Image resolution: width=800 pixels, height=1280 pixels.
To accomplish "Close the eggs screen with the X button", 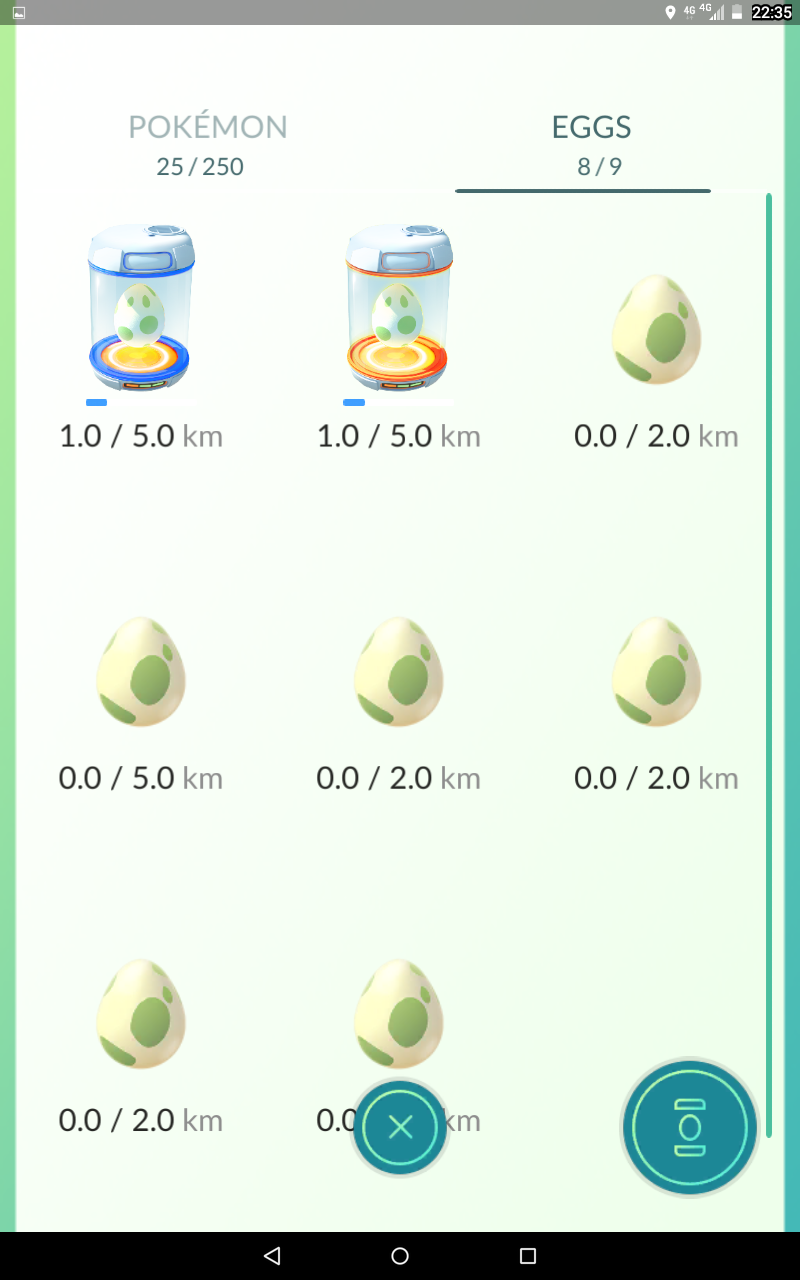I will (400, 1128).
